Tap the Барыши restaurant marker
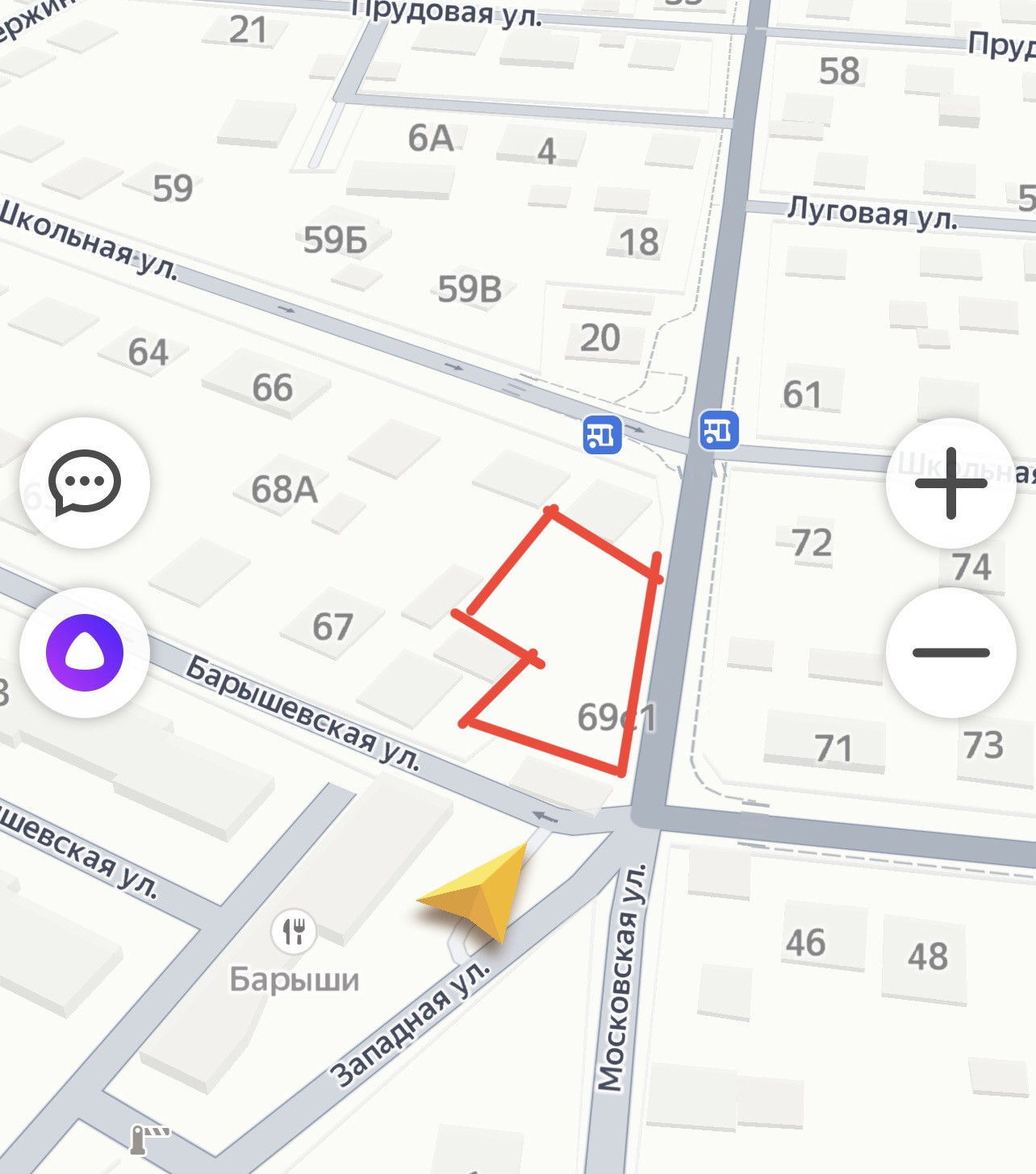This screenshot has height=1174, width=1036. pos(294,931)
